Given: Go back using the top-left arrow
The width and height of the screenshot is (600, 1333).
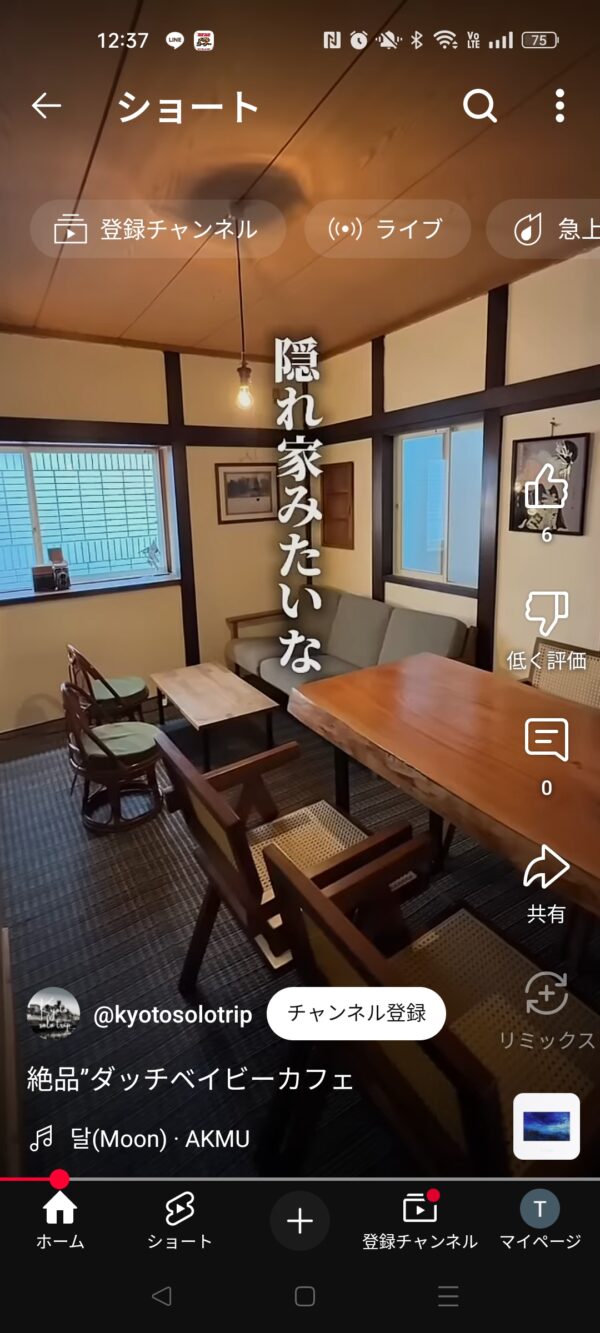Looking at the screenshot, I should [x=46, y=106].
